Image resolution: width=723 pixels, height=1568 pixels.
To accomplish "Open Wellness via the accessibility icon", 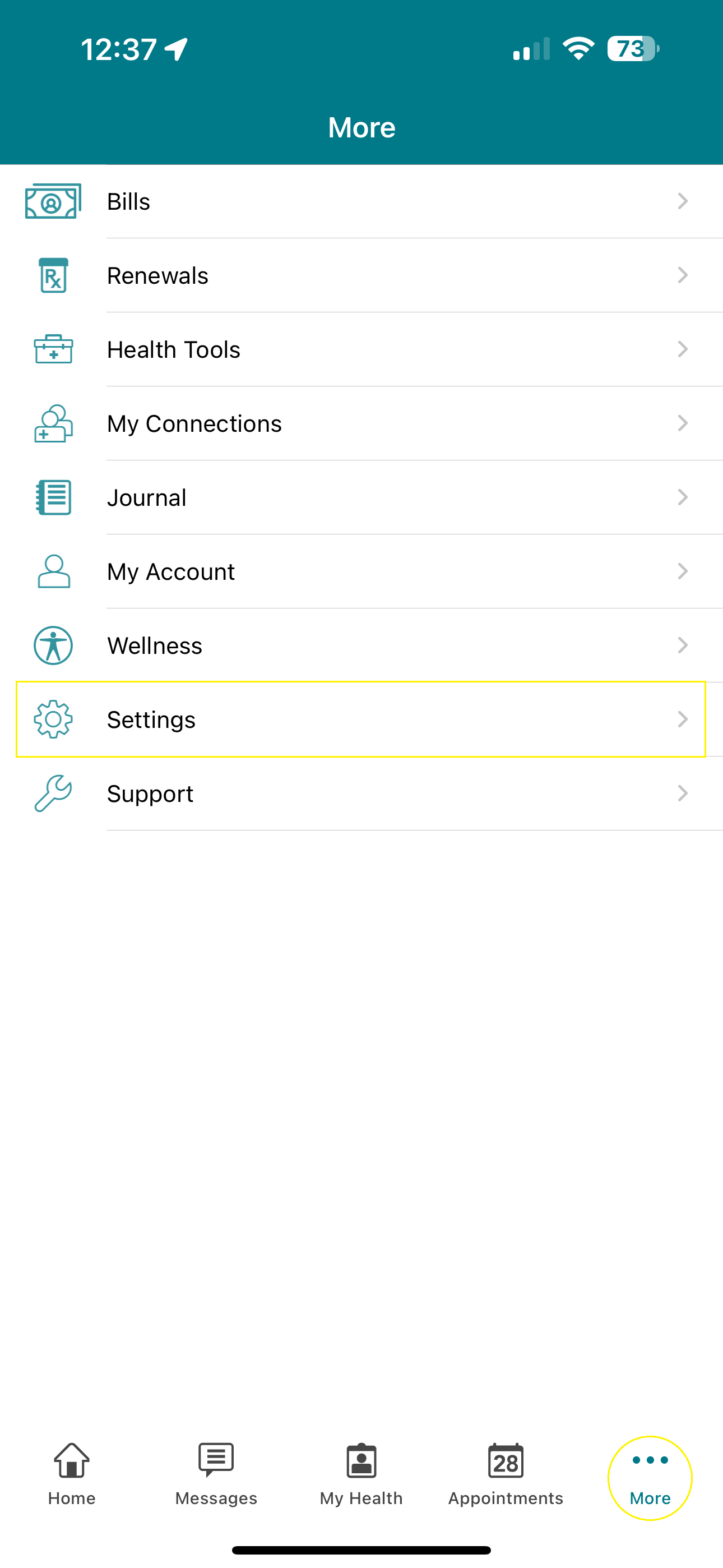I will point(52,645).
